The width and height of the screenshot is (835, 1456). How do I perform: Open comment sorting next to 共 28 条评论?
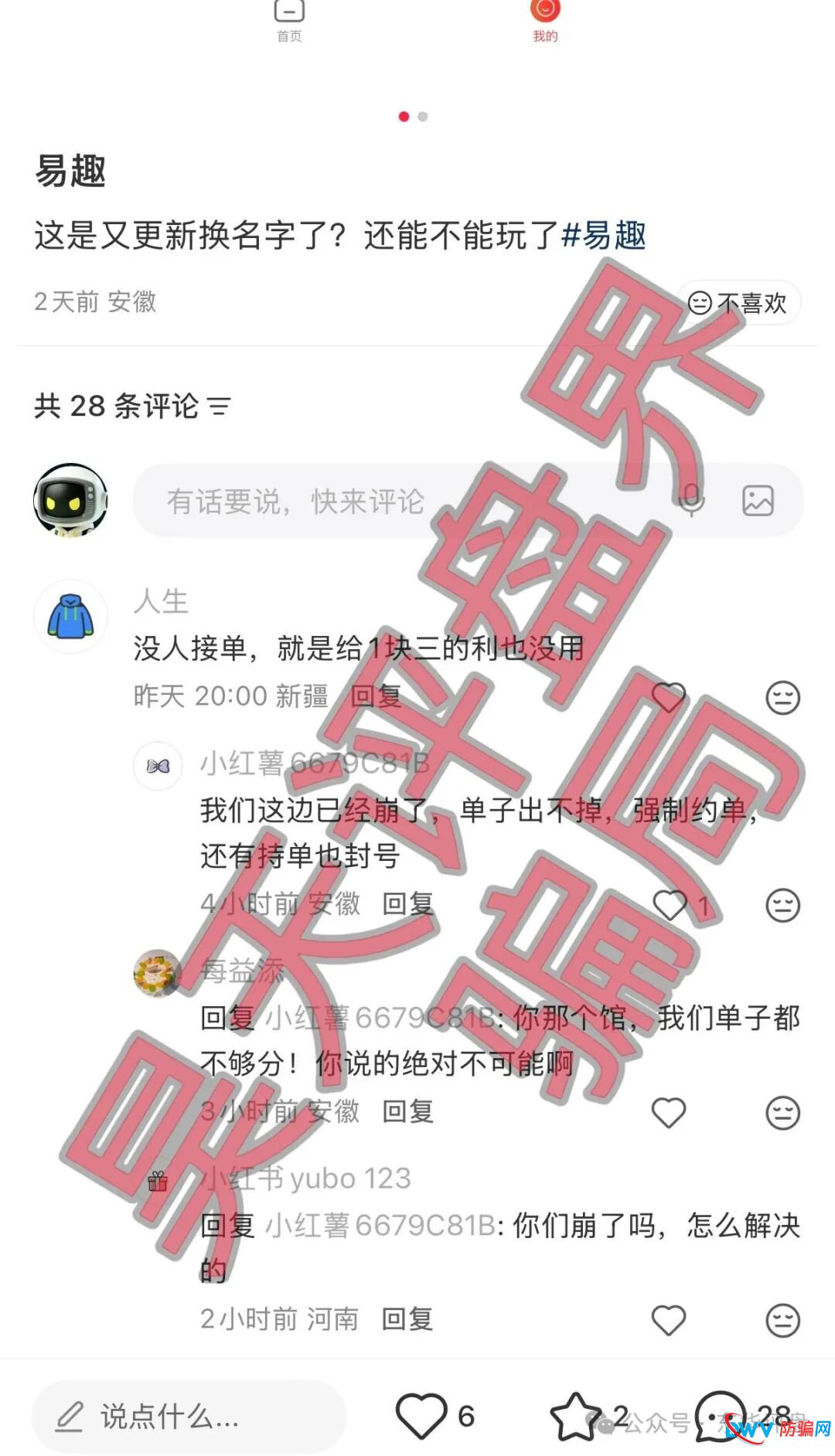tap(222, 405)
